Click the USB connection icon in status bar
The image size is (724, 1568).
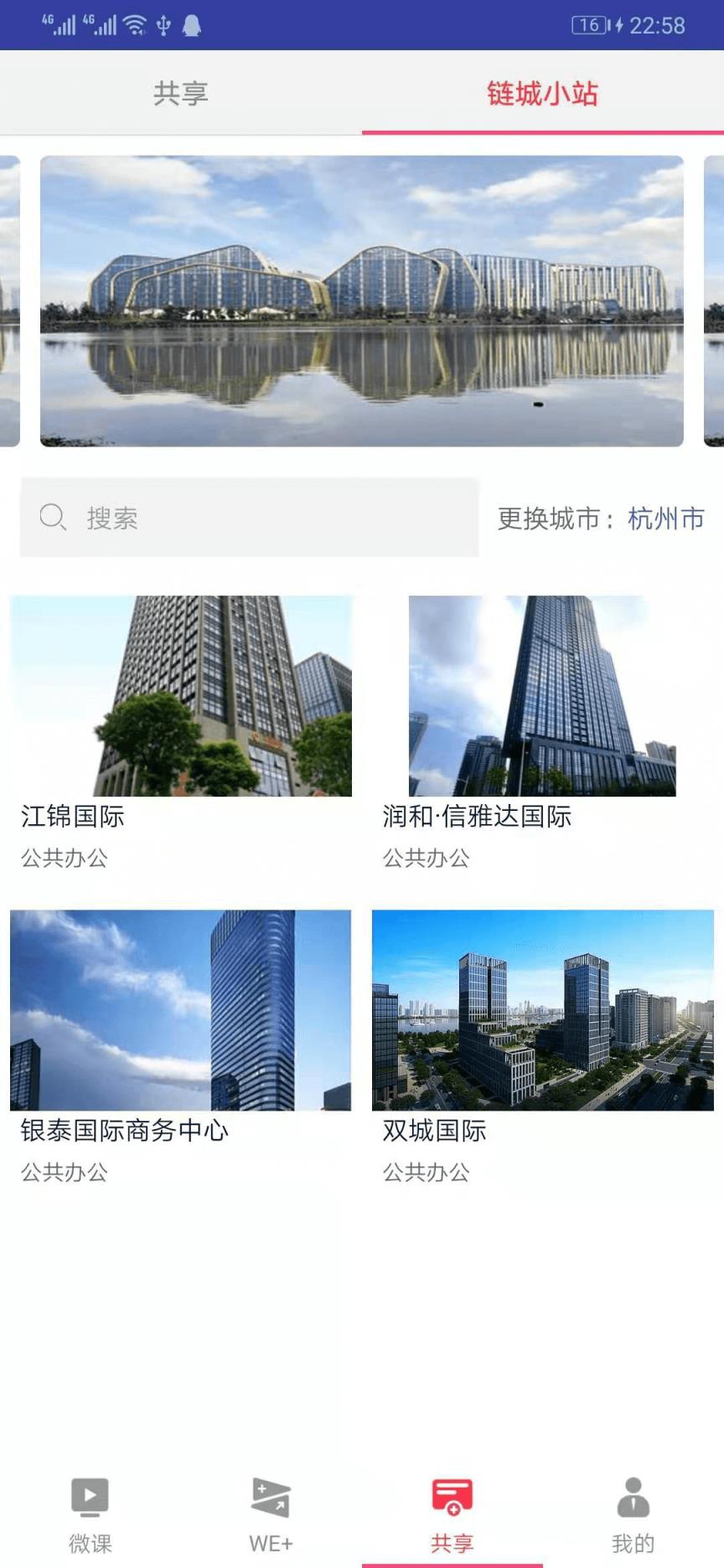(x=164, y=23)
